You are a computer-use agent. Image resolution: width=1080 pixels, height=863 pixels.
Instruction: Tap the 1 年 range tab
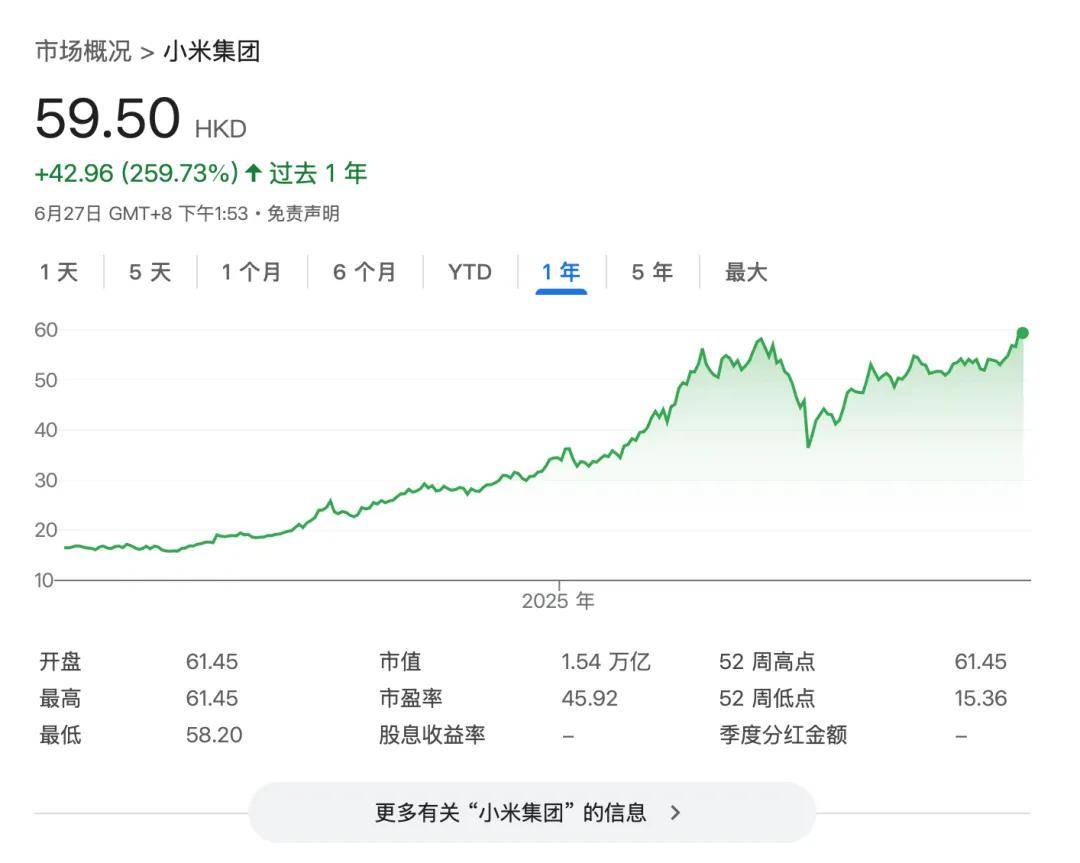(x=561, y=272)
